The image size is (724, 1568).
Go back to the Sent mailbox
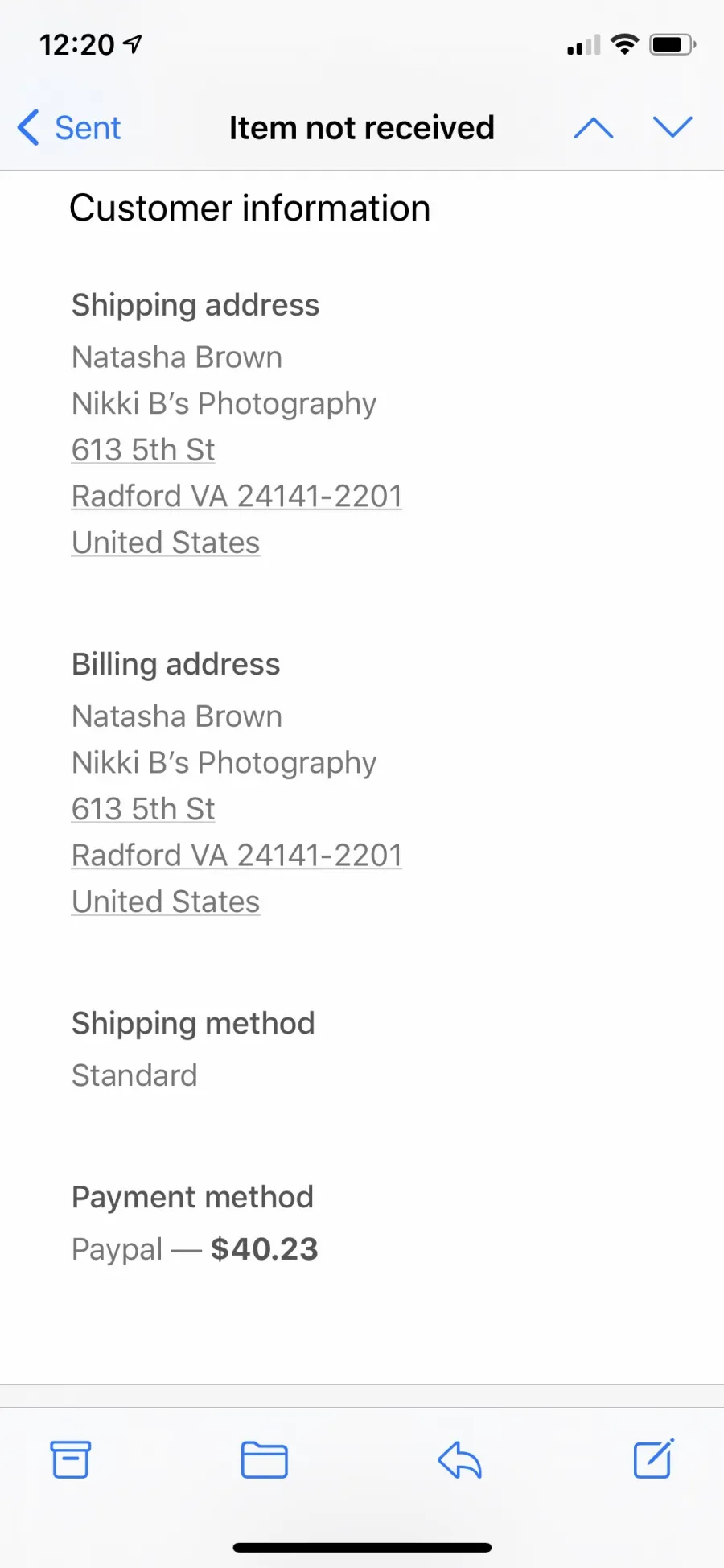tap(69, 128)
